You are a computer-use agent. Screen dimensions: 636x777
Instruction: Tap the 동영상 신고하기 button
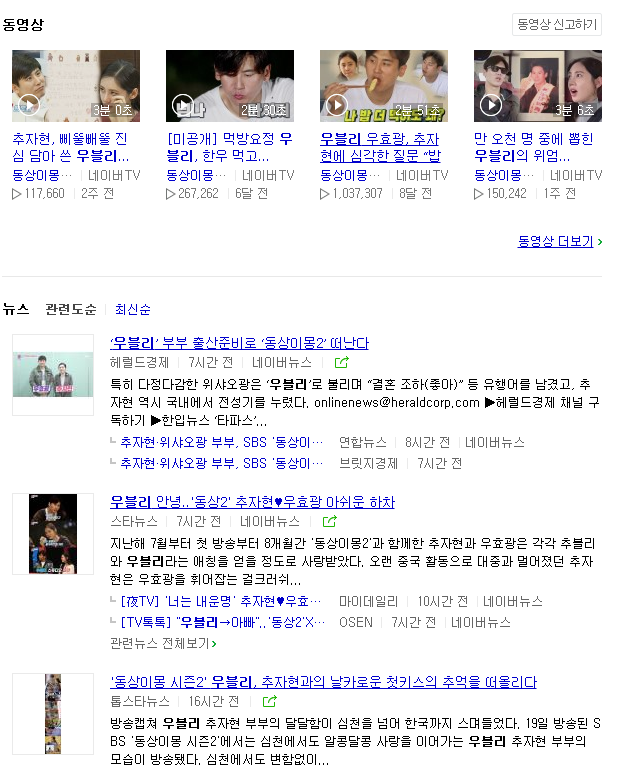(556, 23)
